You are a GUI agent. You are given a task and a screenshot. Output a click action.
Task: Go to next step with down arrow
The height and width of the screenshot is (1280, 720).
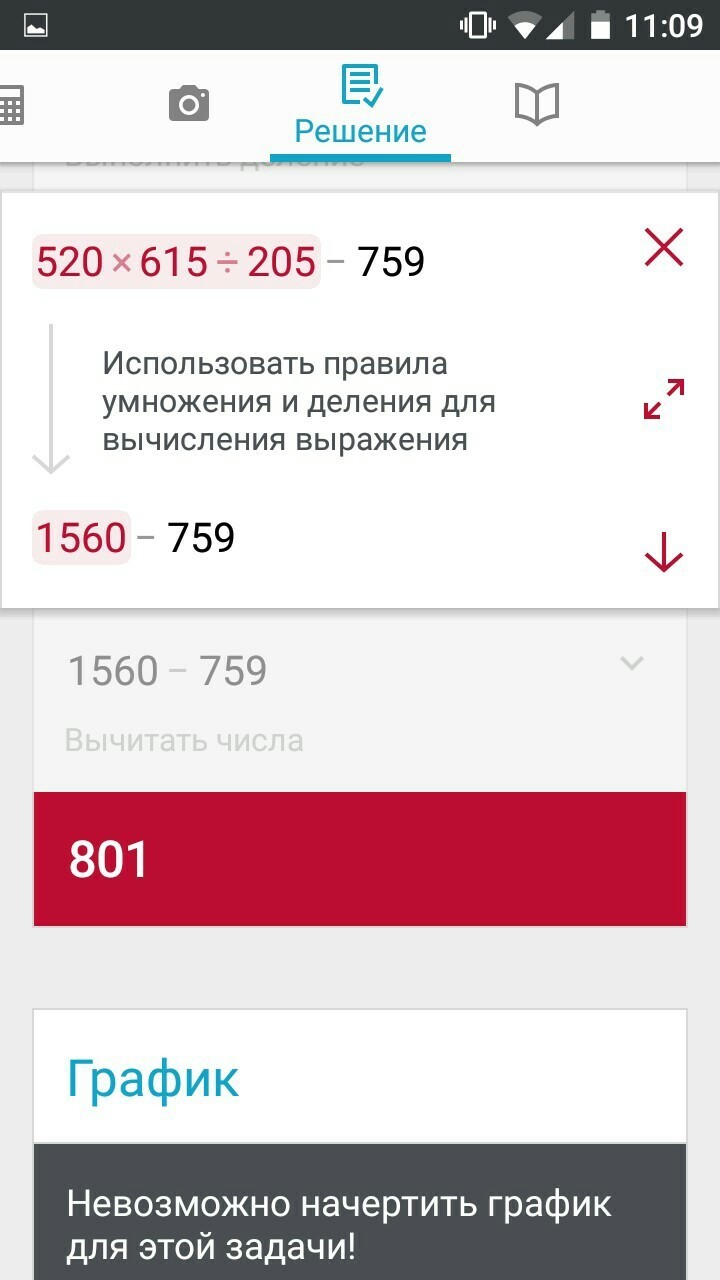point(664,551)
